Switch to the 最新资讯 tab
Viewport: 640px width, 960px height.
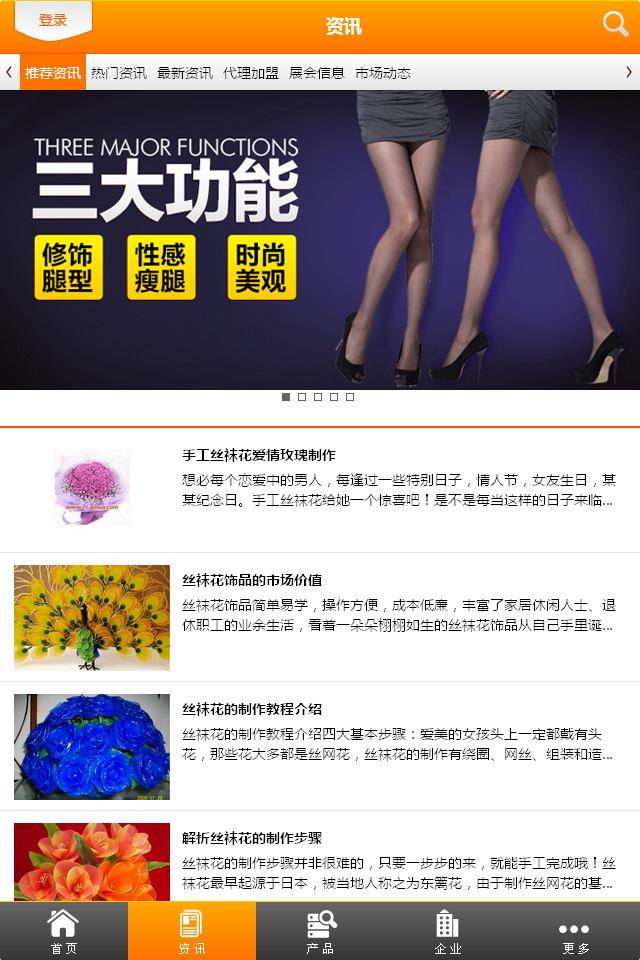[185, 73]
